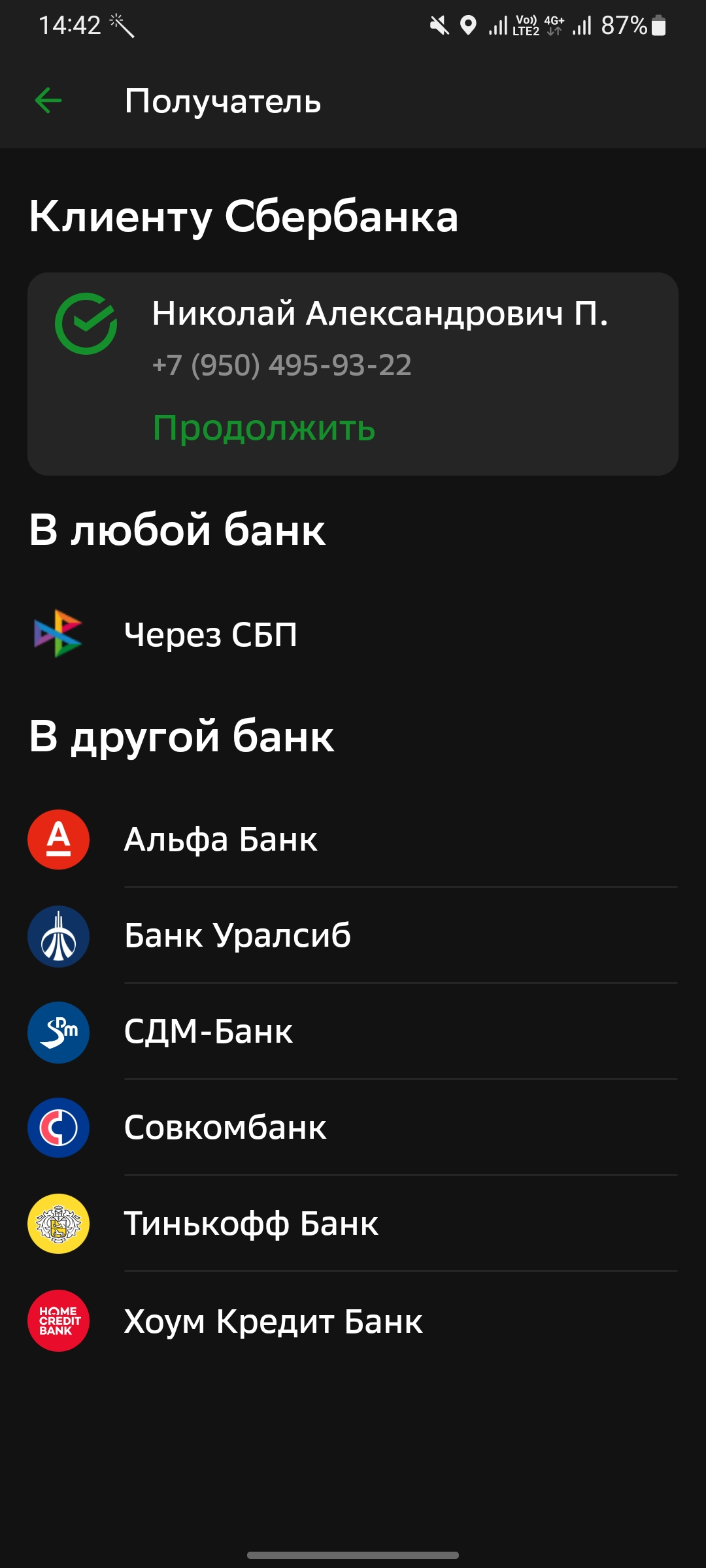Choose Хоум Кредит Банк

click(x=353, y=1320)
